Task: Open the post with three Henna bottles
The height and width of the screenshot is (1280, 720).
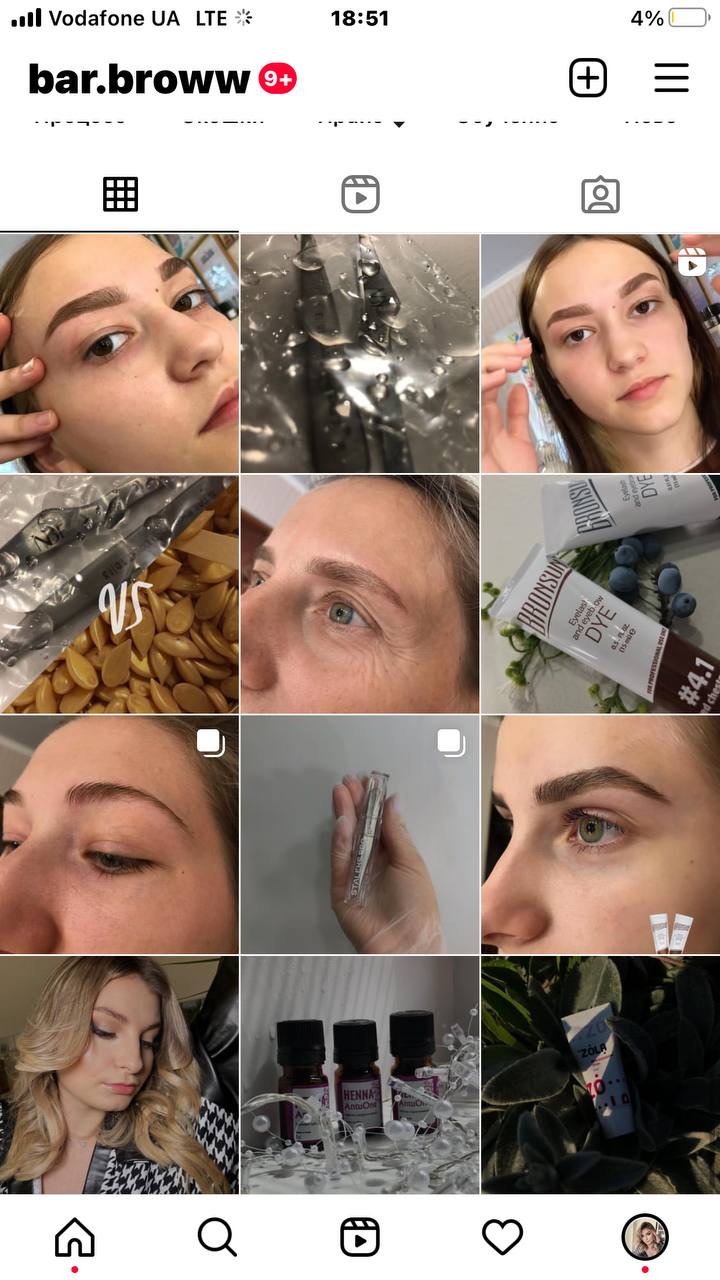Action: (x=360, y=1075)
